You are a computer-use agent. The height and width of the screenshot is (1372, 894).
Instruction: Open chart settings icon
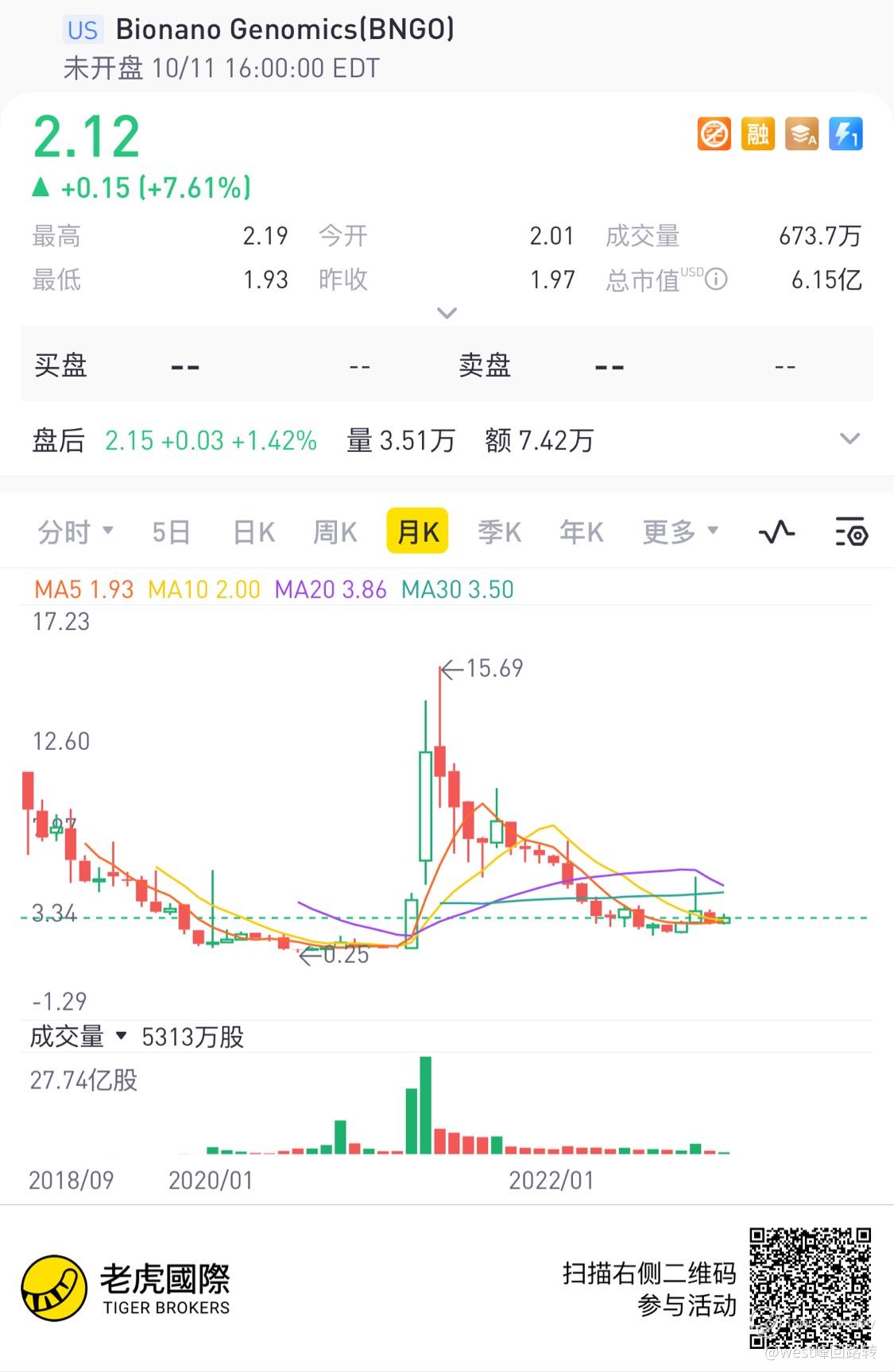851,531
